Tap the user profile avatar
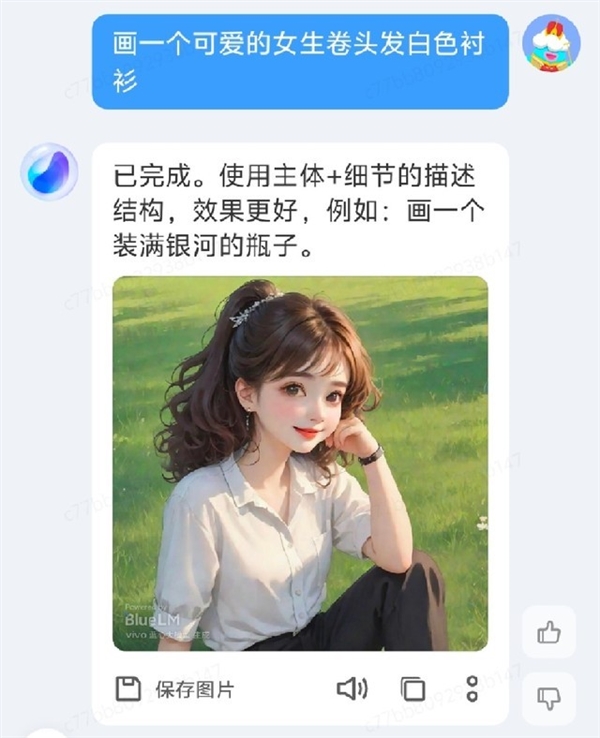 552,44
